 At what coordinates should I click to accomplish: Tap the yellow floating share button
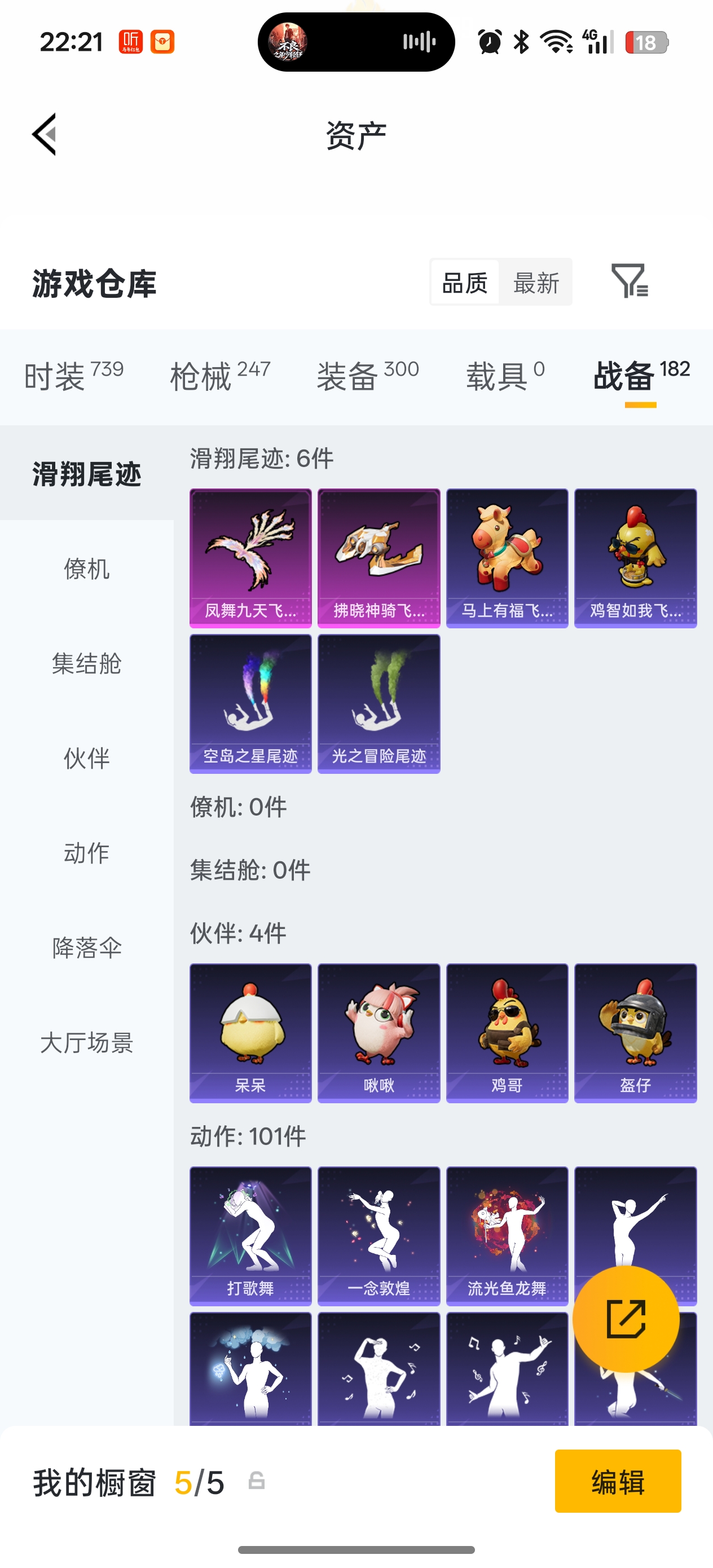tap(626, 1319)
